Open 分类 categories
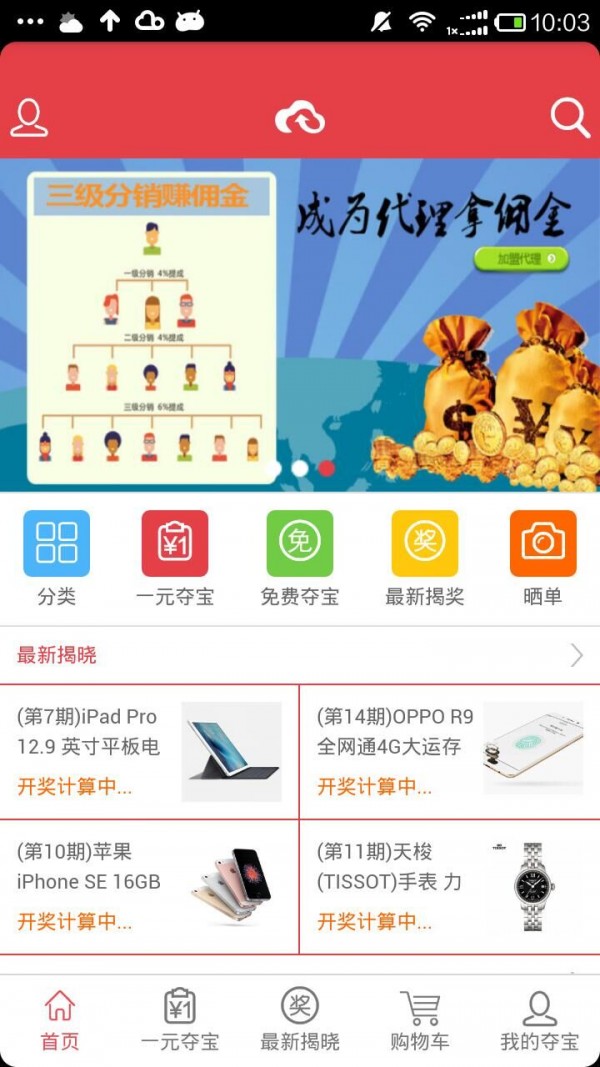Viewport: 600px width, 1067px height. [x=56, y=558]
